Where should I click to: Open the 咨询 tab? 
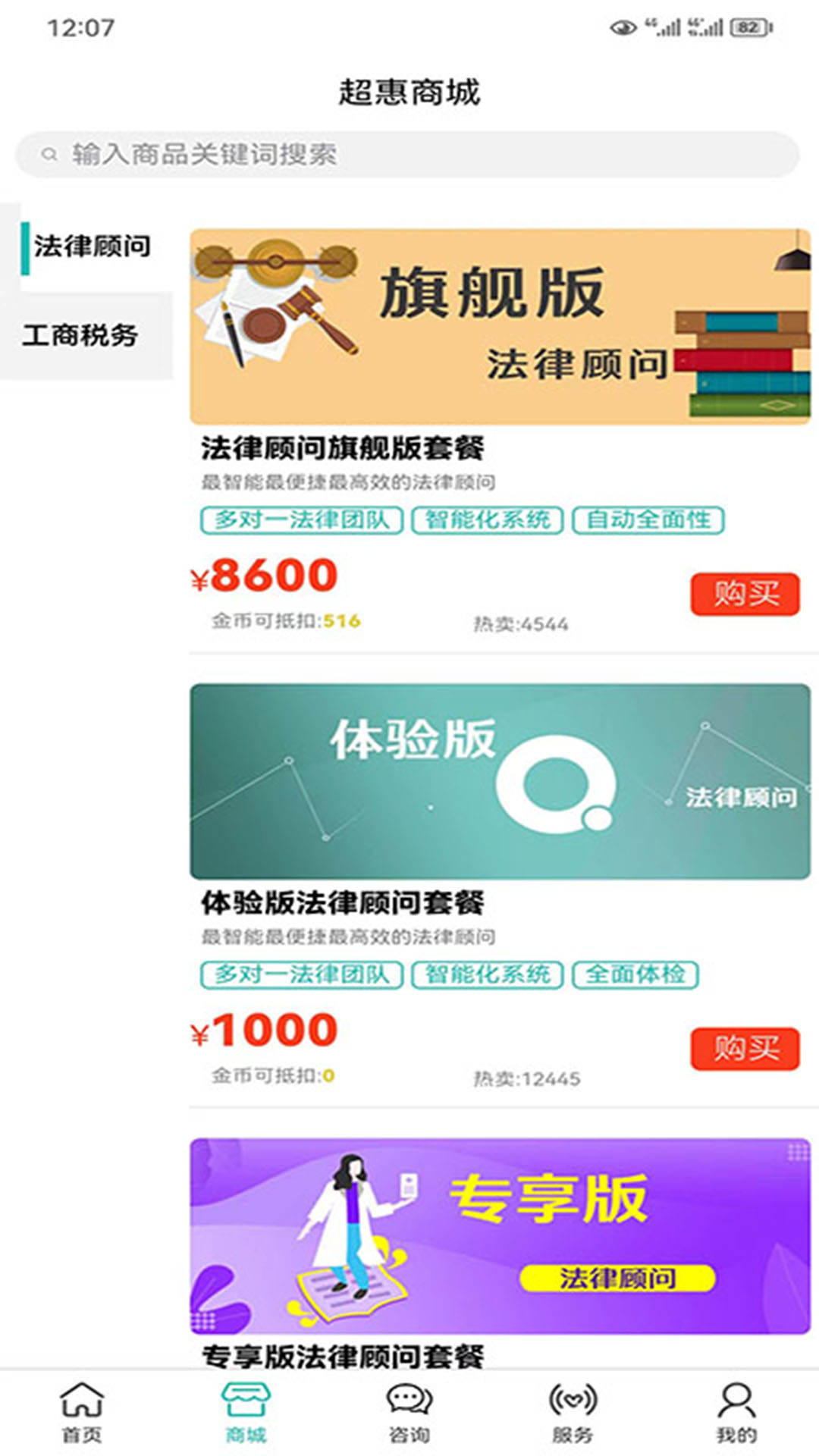409,1411
